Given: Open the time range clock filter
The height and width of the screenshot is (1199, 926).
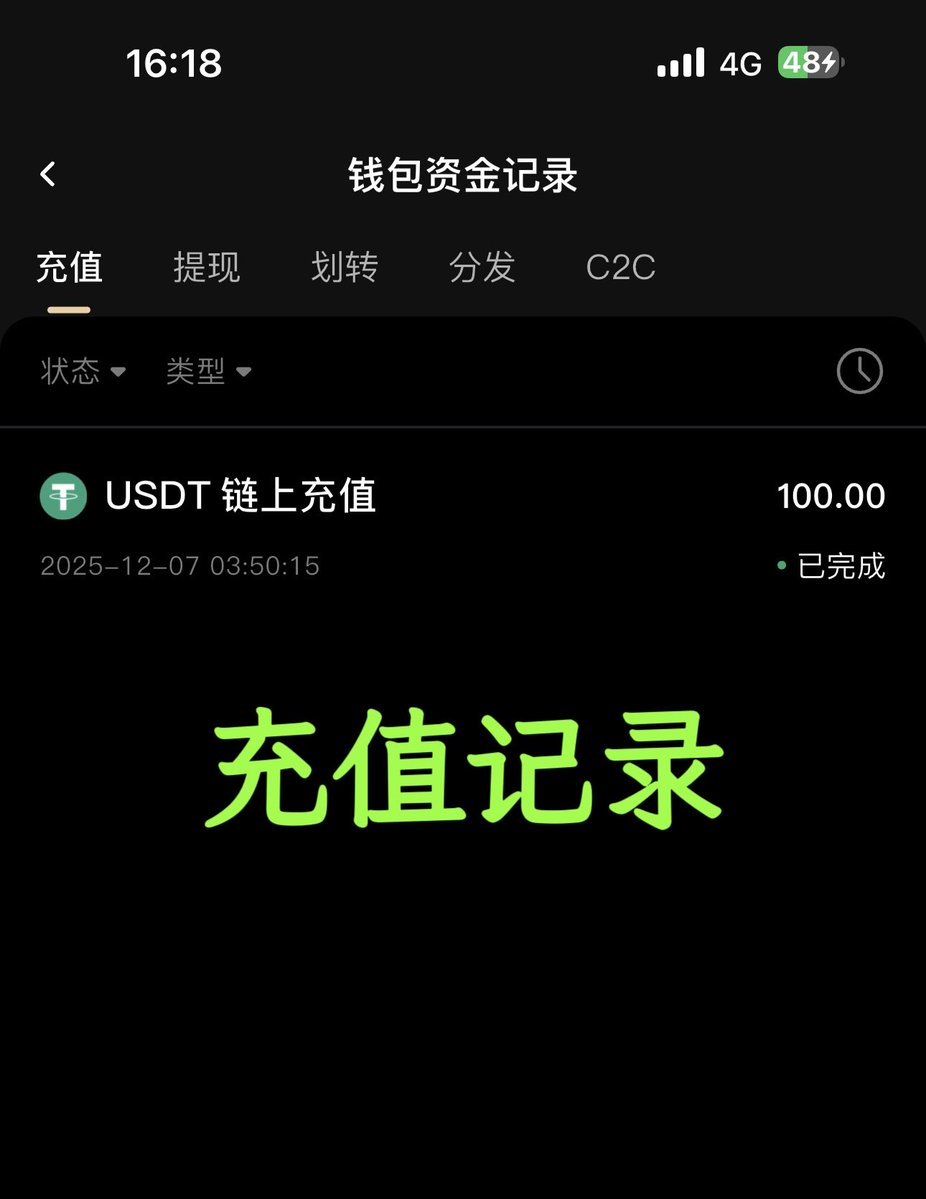Looking at the screenshot, I should tap(859, 372).
